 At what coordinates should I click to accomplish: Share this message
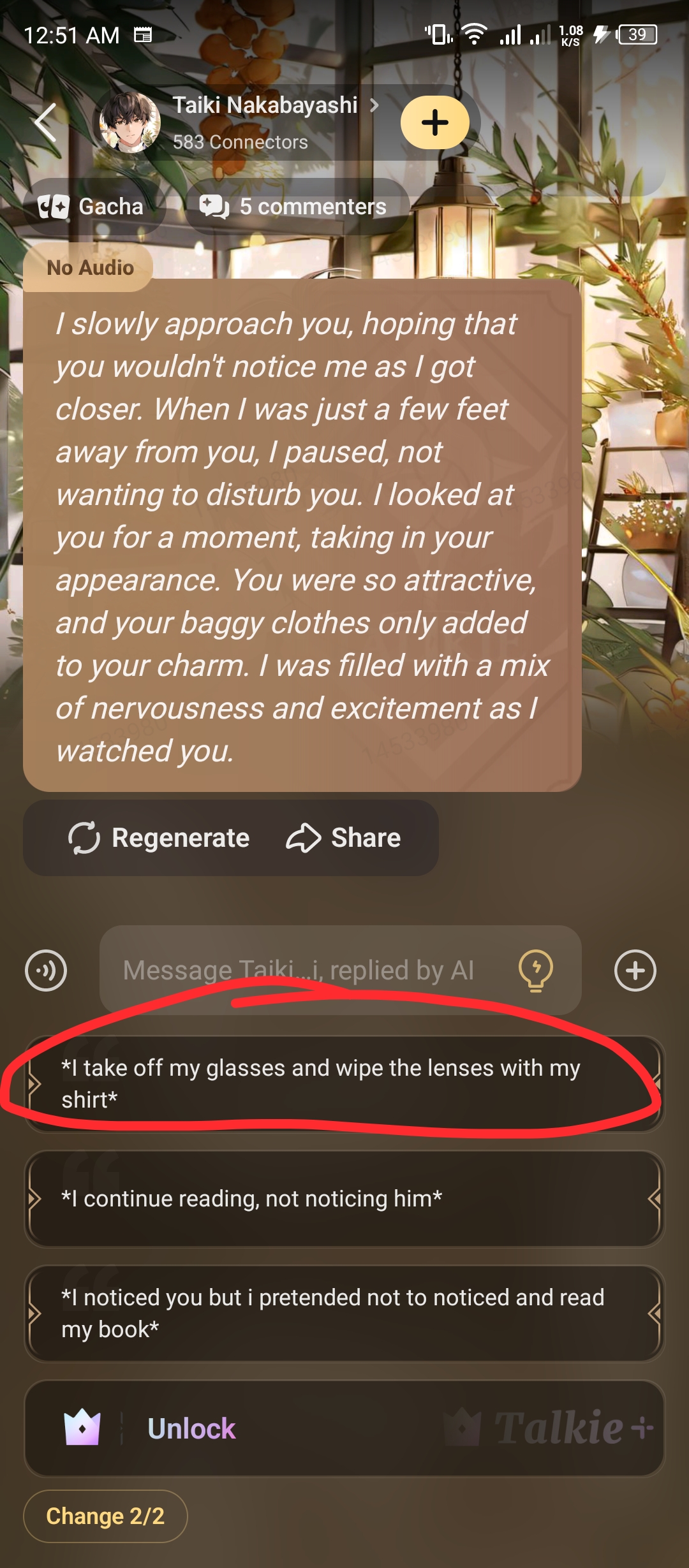(344, 838)
